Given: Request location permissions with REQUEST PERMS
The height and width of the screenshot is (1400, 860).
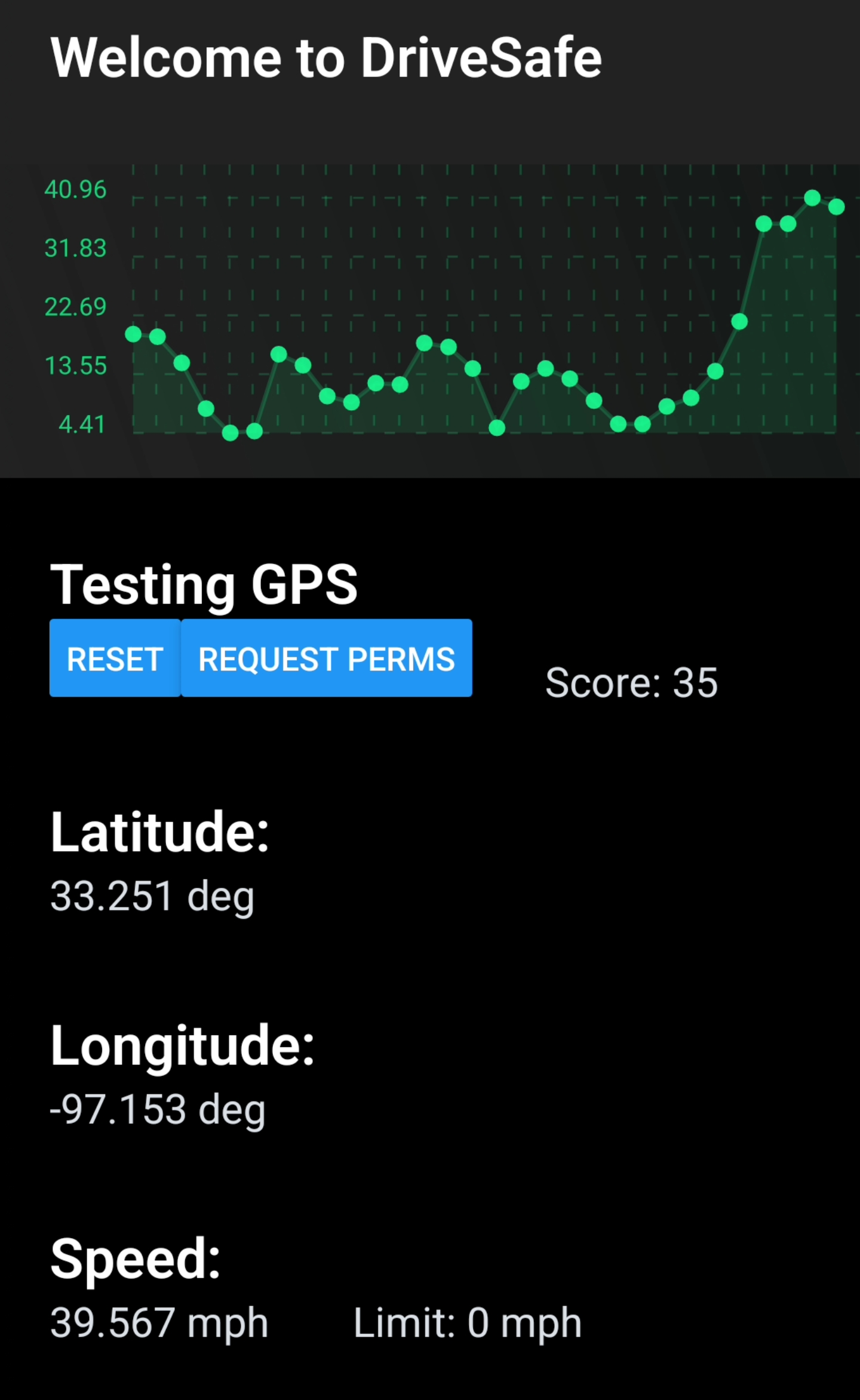Looking at the screenshot, I should coord(326,658).
